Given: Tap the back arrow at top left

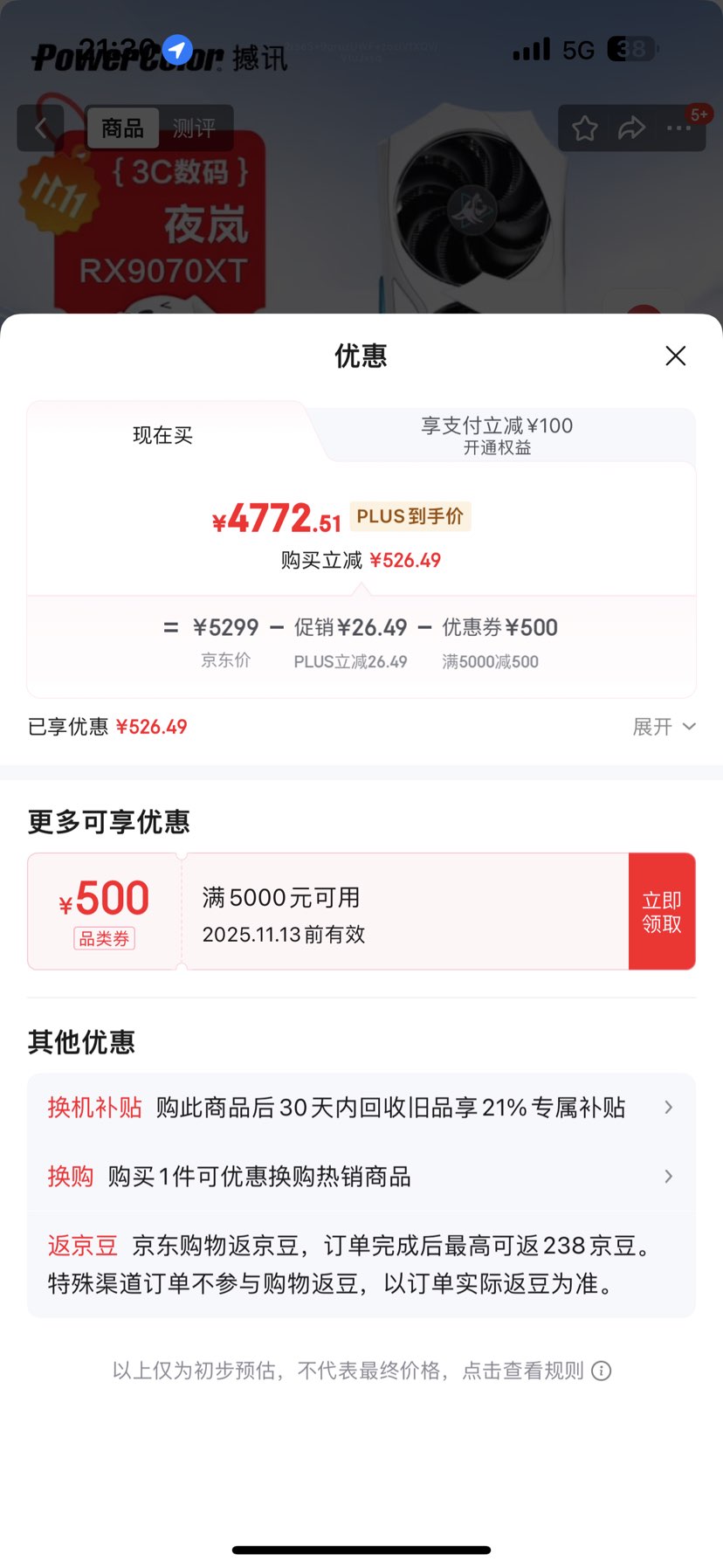Looking at the screenshot, I should 41,128.
